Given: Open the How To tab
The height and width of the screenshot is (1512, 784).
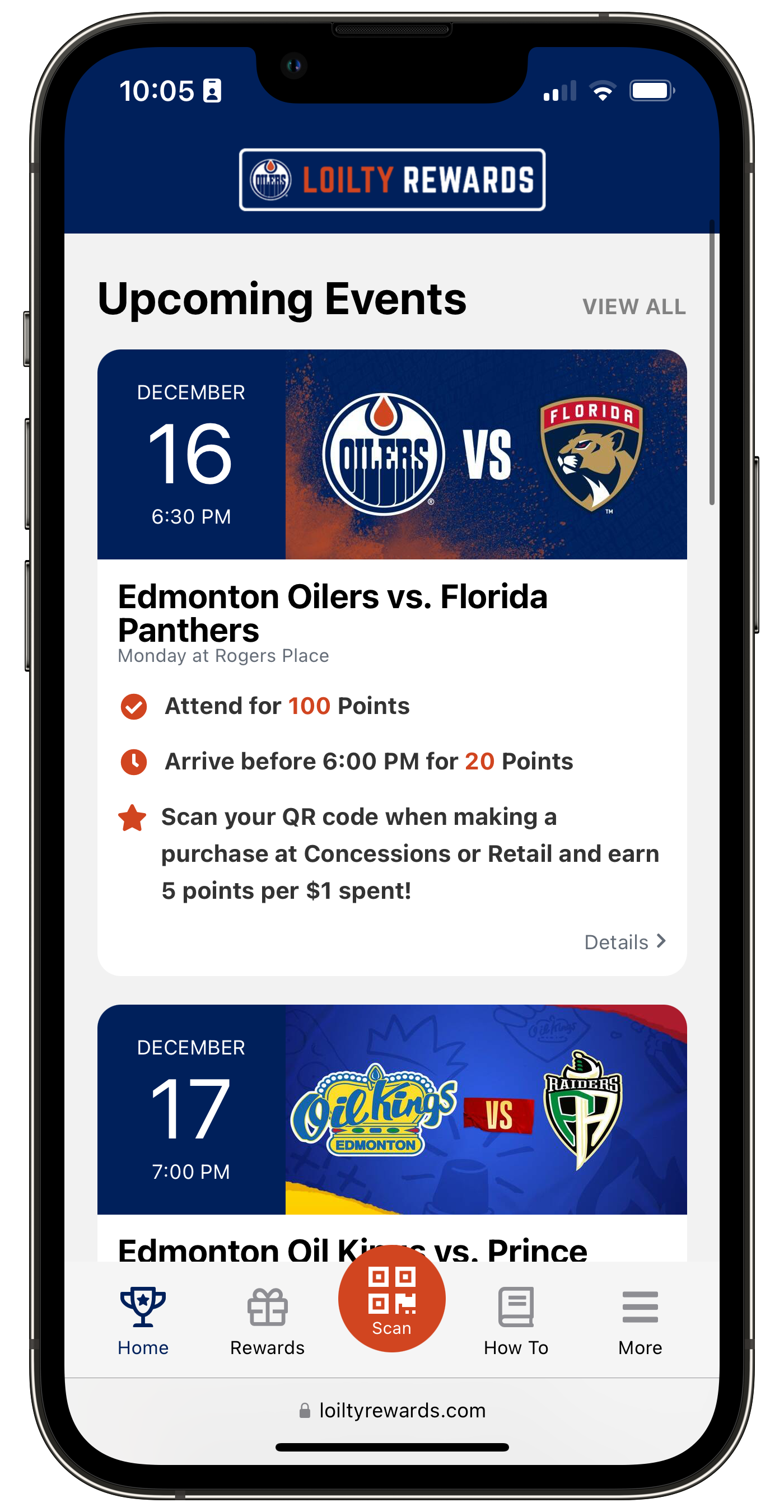Looking at the screenshot, I should (x=516, y=1320).
